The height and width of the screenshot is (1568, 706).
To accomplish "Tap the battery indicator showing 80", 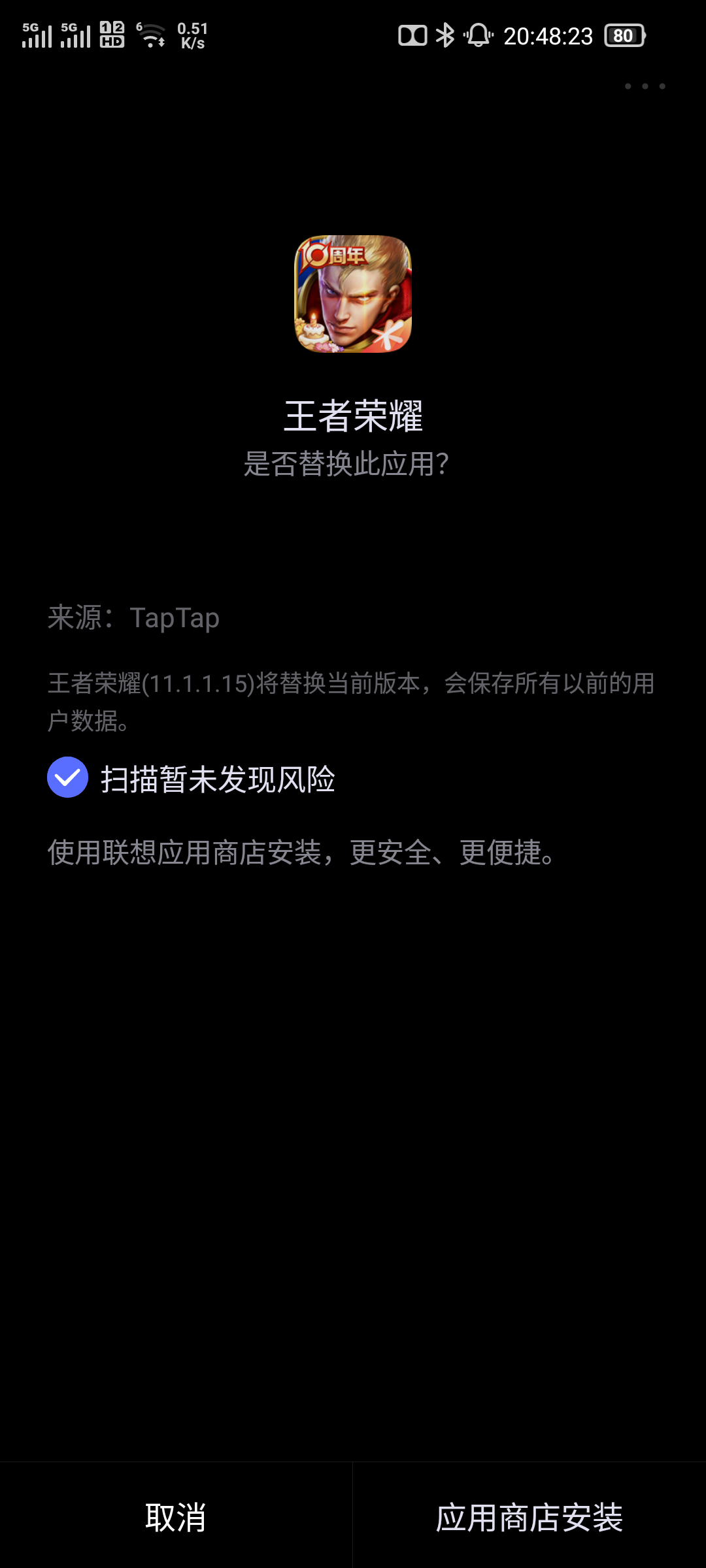I will (x=623, y=35).
